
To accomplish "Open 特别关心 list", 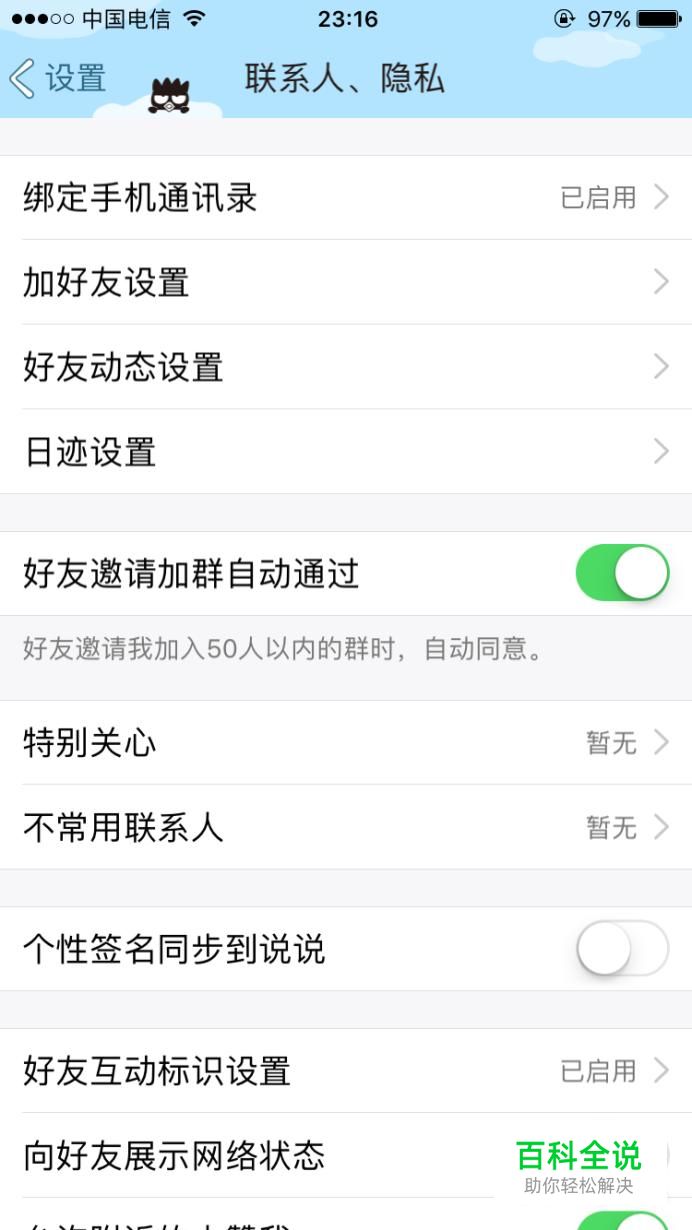I will pyautogui.click(x=346, y=743).
